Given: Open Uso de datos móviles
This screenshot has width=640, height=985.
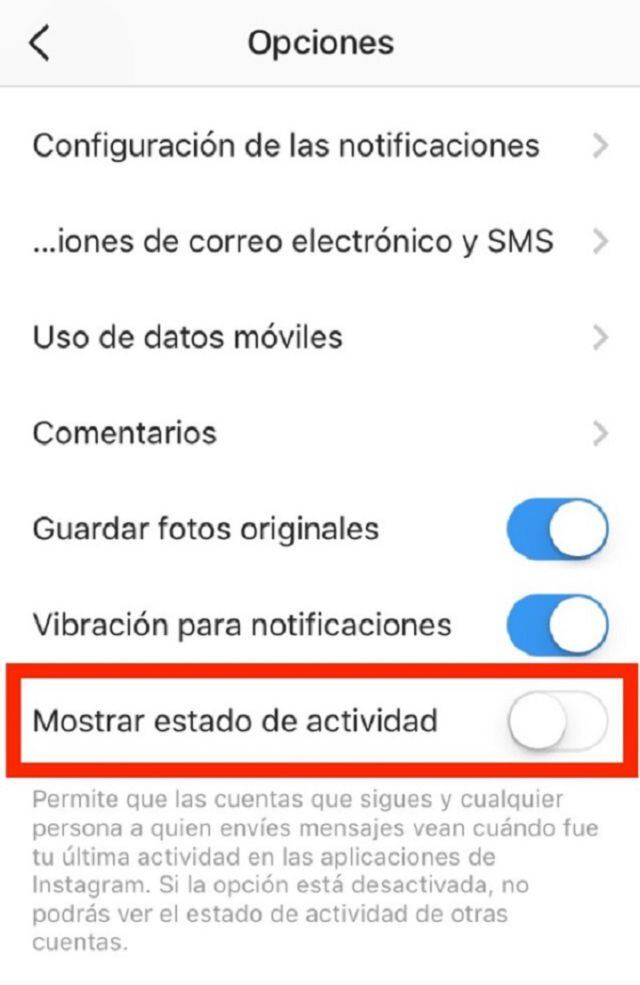Looking at the screenshot, I should pyautogui.click(x=320, y=337).
